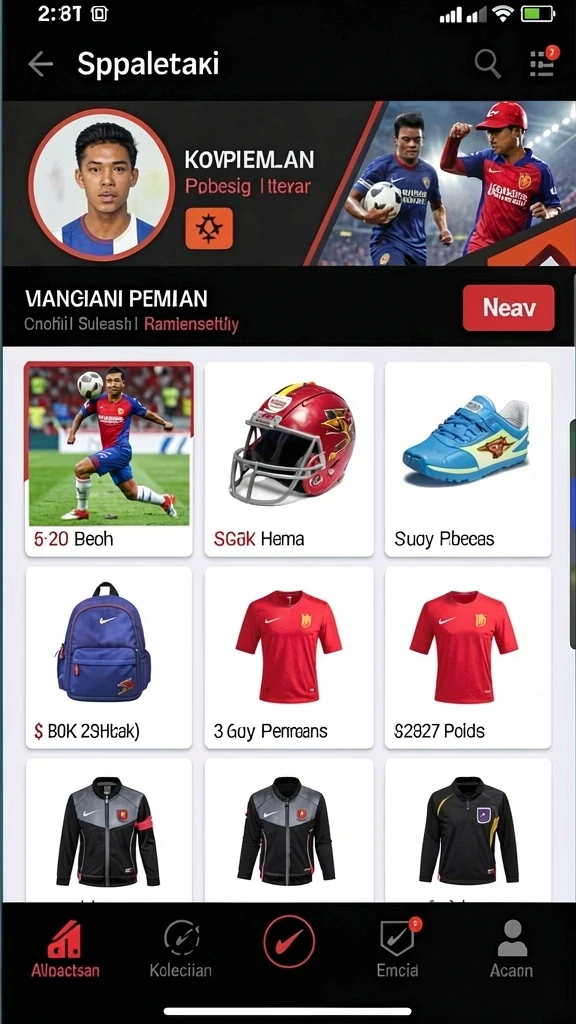Open the blue backpack B0K item

109,657
